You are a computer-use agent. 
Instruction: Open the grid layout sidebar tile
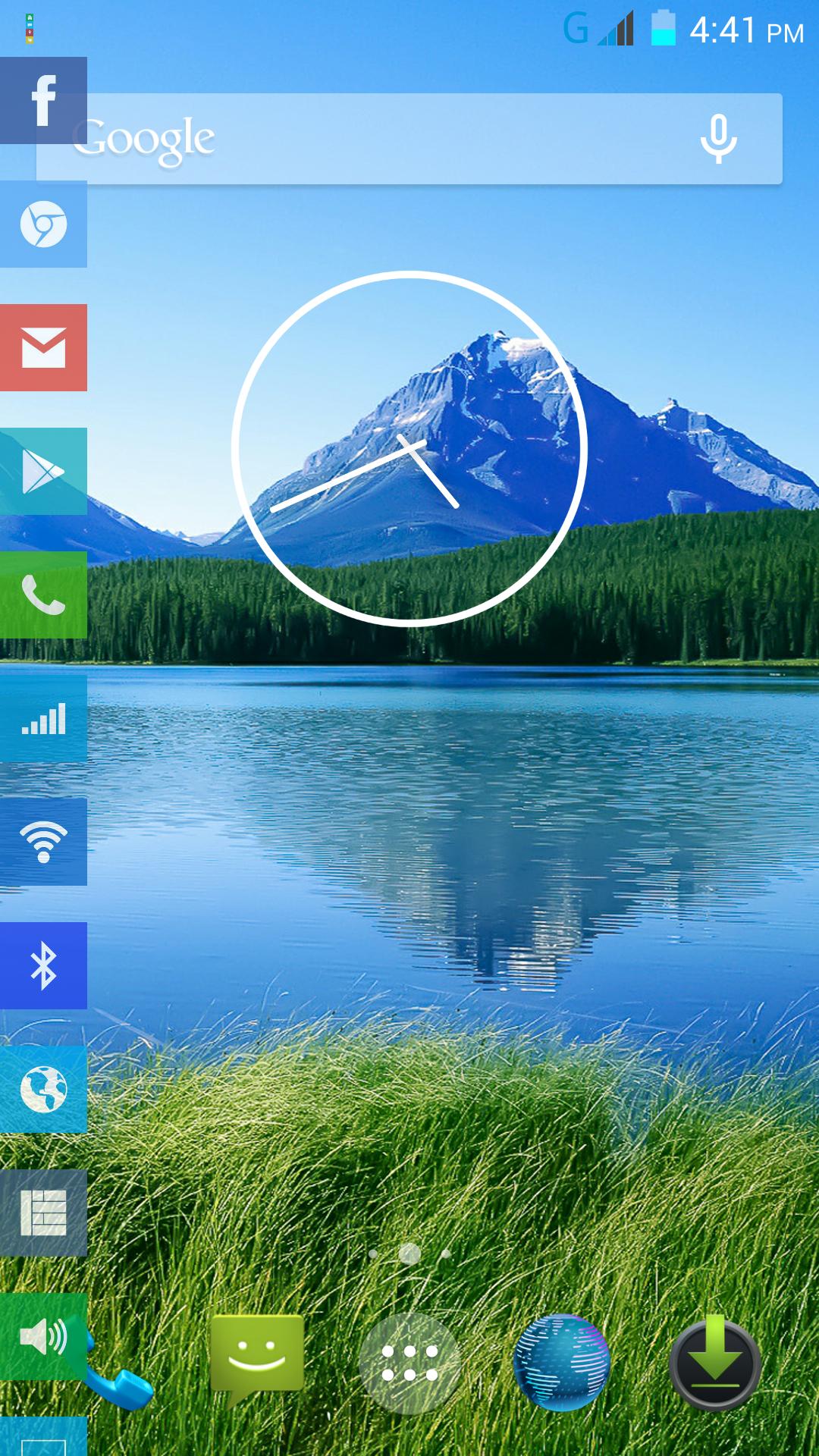point(43,1213)
